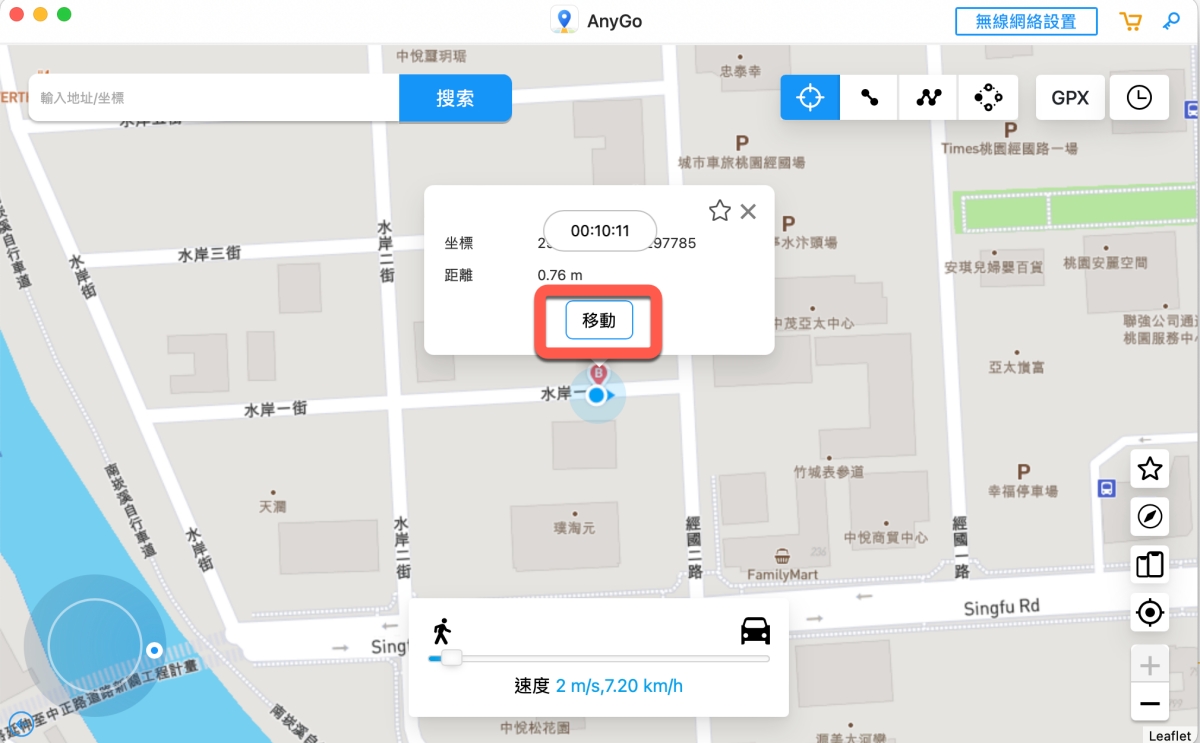1200x743 pixels.
Task: Set speed on the speed slider
Action: 452,657
